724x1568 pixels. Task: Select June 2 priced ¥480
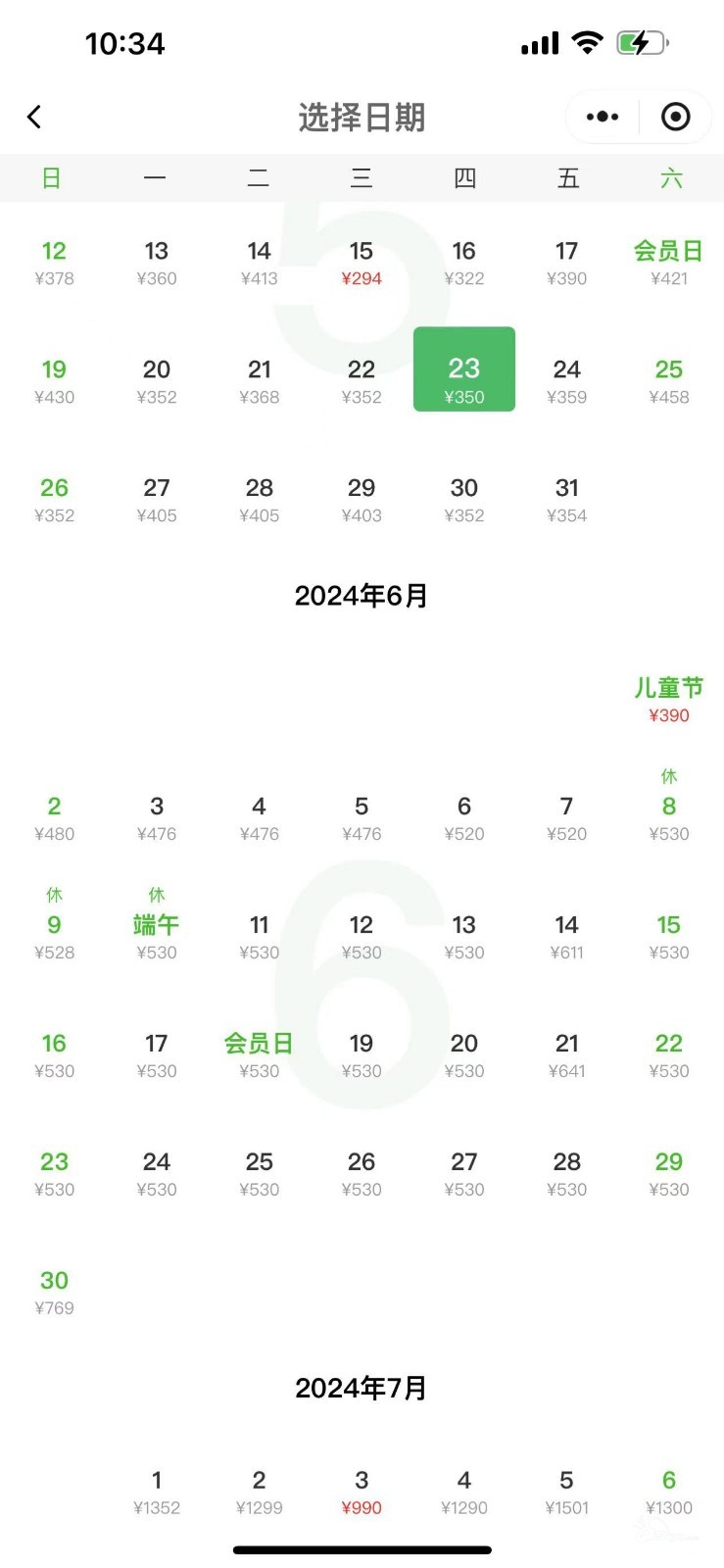54,819
